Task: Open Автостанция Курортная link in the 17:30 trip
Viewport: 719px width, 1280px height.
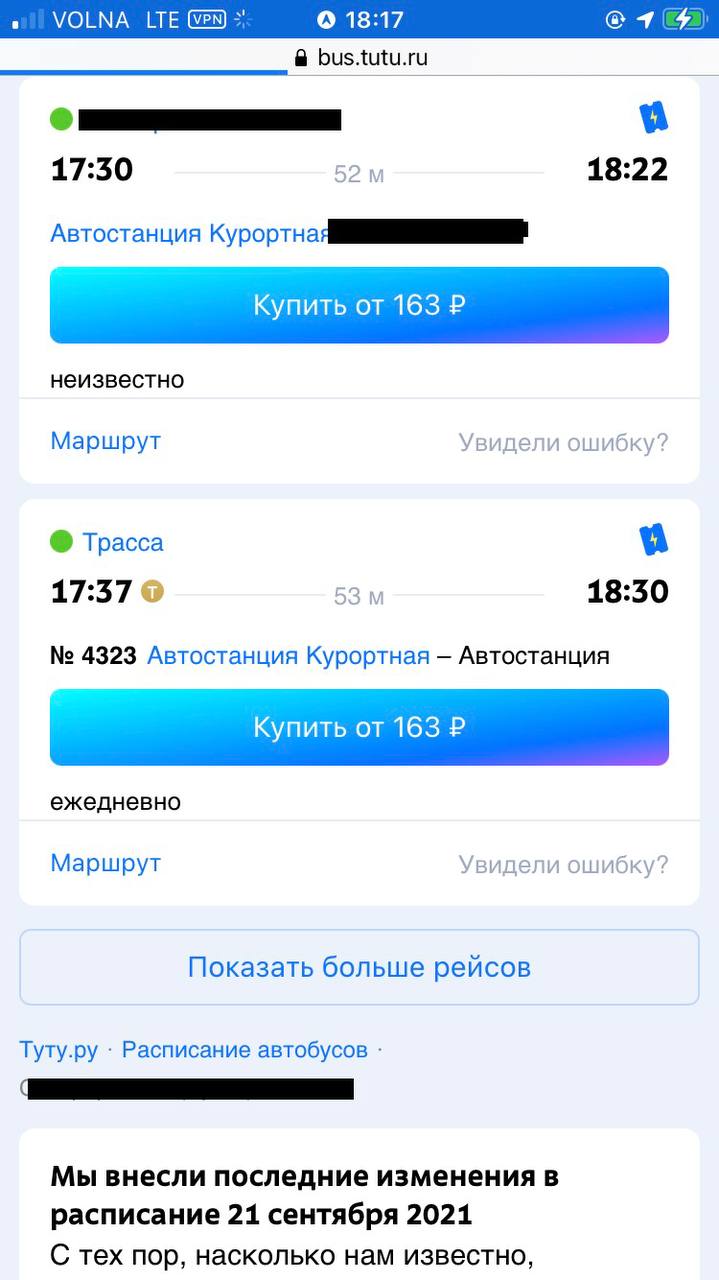Action: tap(189, 233)
